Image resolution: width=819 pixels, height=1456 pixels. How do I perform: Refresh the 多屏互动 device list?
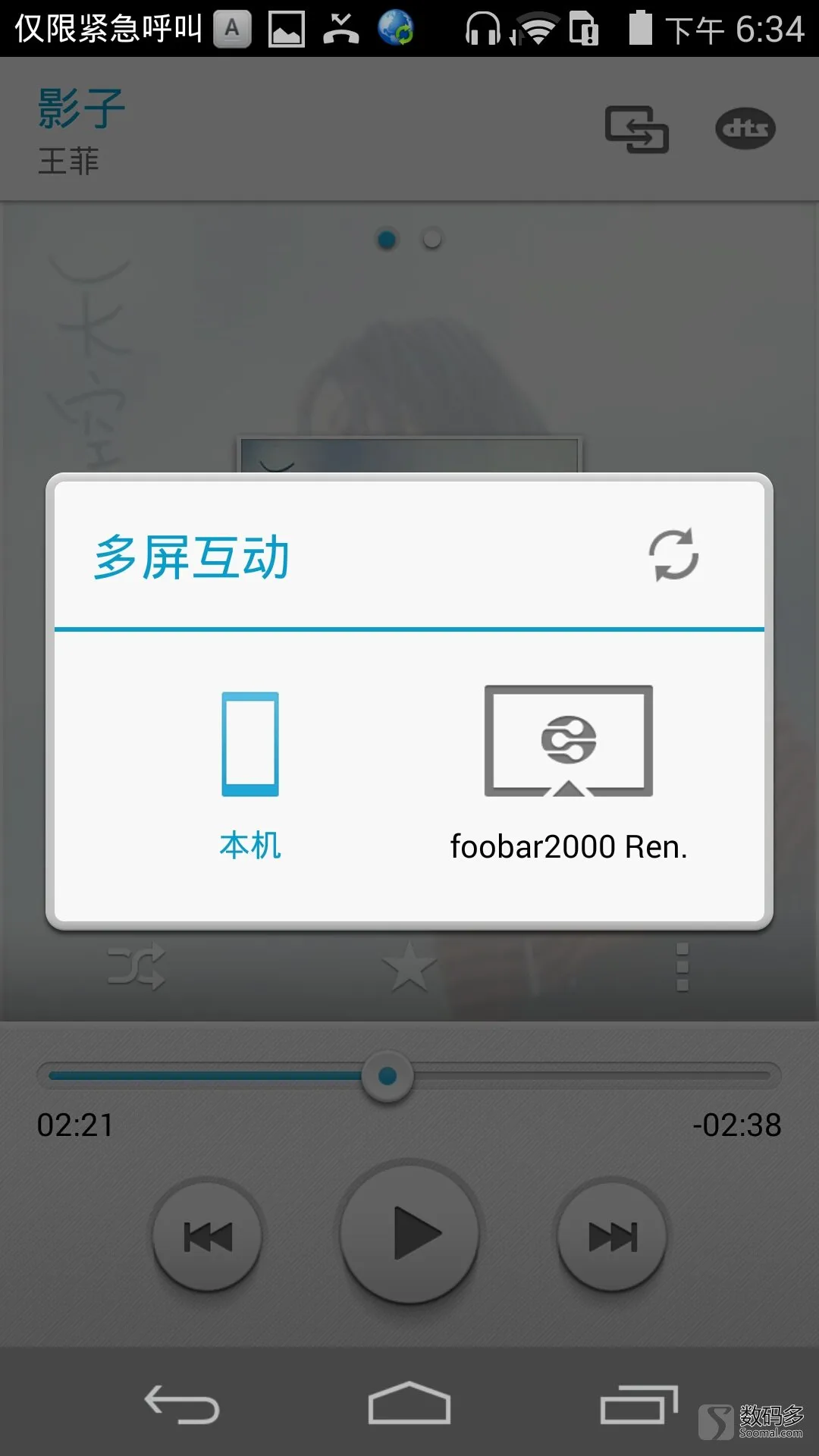tap(673, 554)
